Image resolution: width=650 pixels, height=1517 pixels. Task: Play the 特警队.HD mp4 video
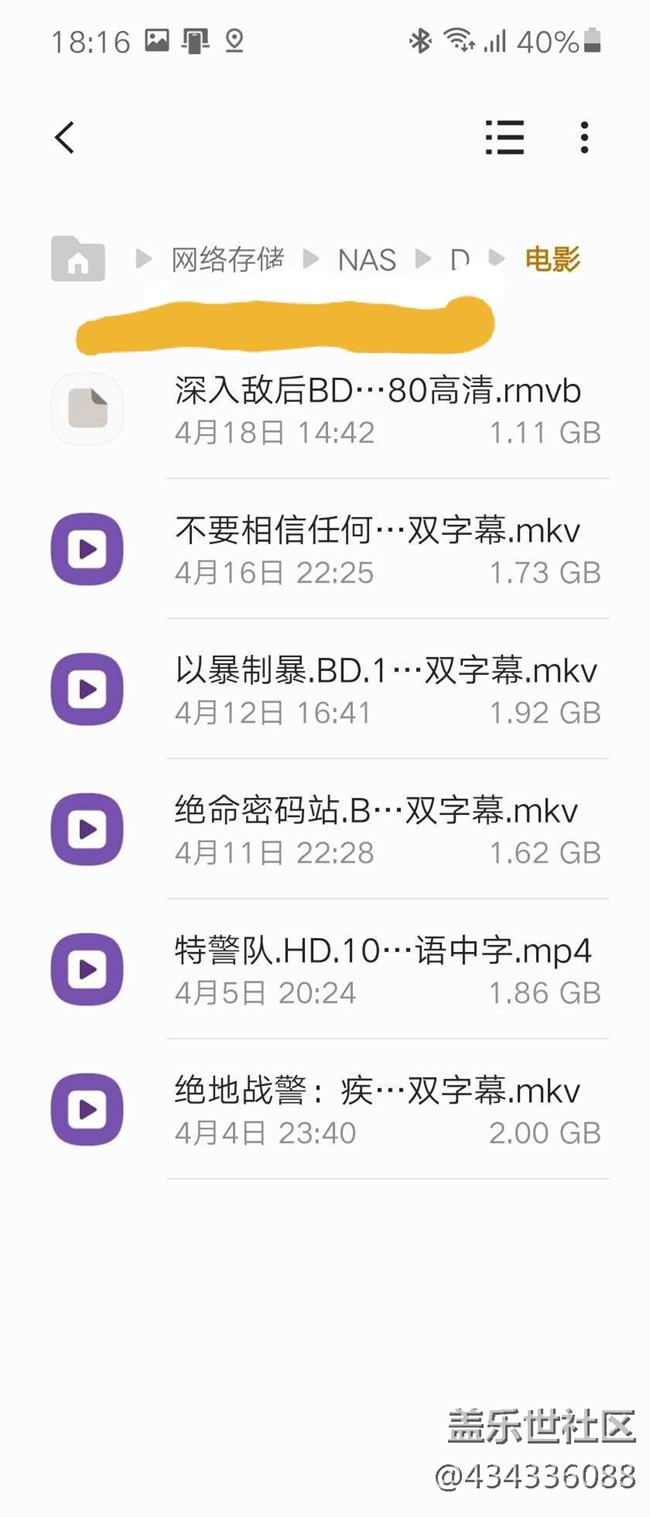tap(377, 969)
